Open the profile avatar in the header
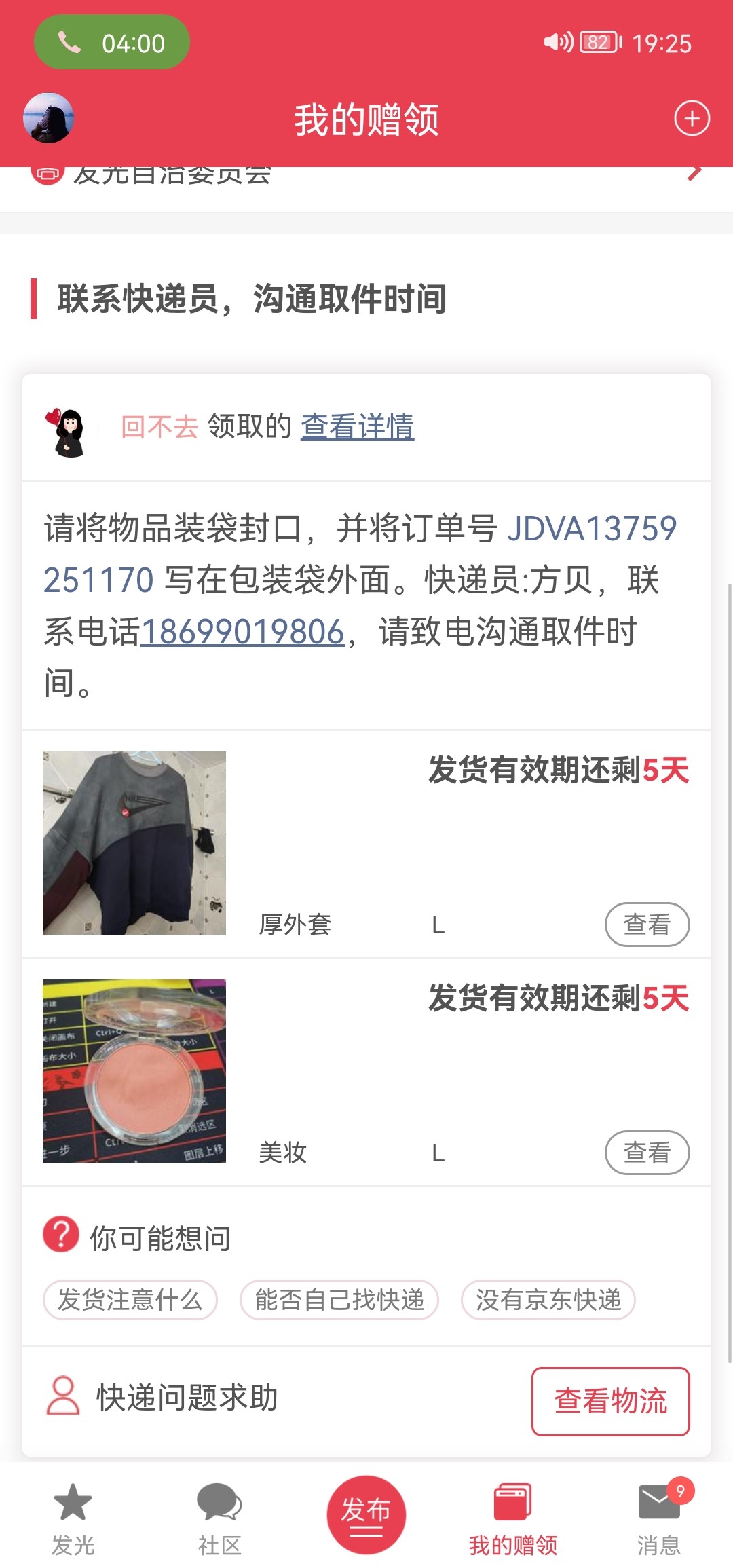This screenshot has height=1568, width=733. [x=48, y=118]
